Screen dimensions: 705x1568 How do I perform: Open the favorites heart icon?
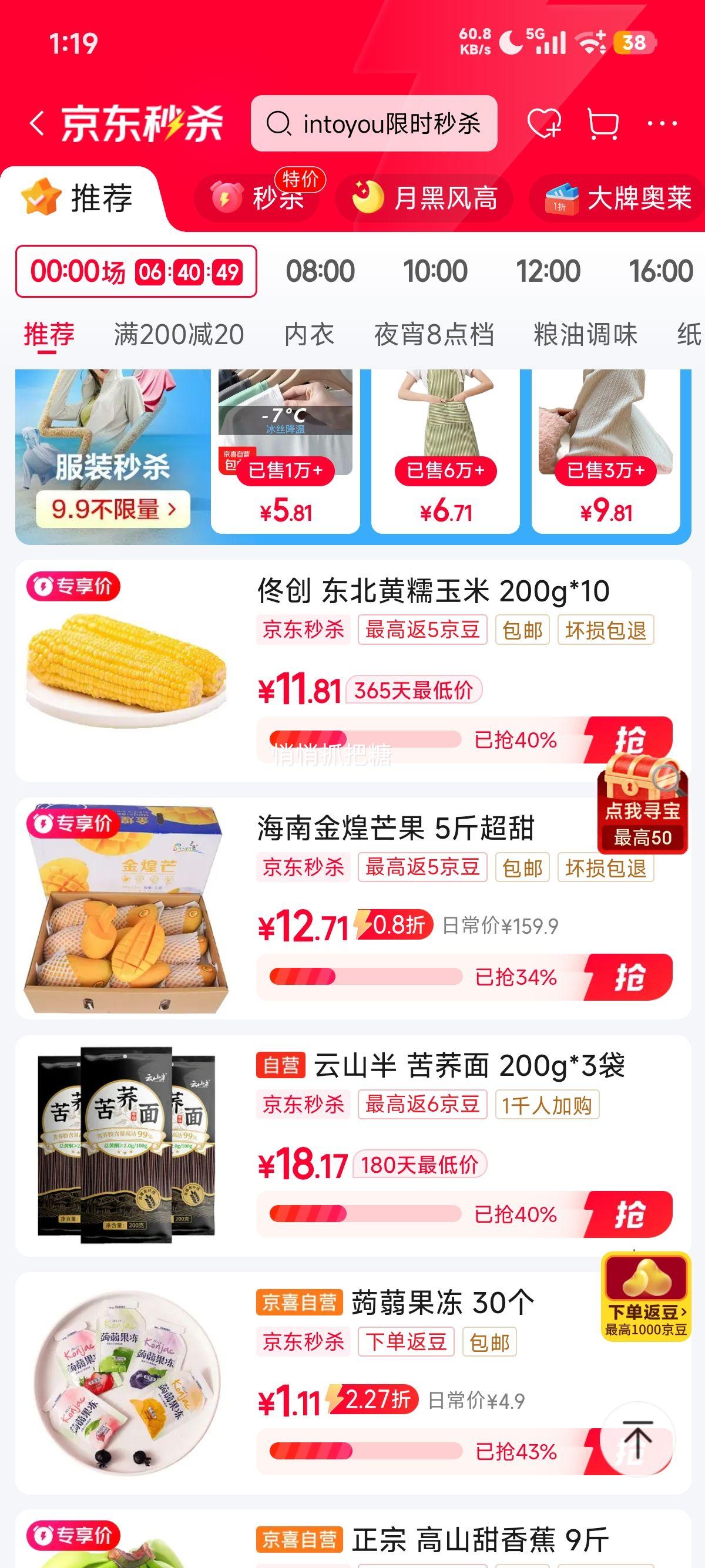543,123
